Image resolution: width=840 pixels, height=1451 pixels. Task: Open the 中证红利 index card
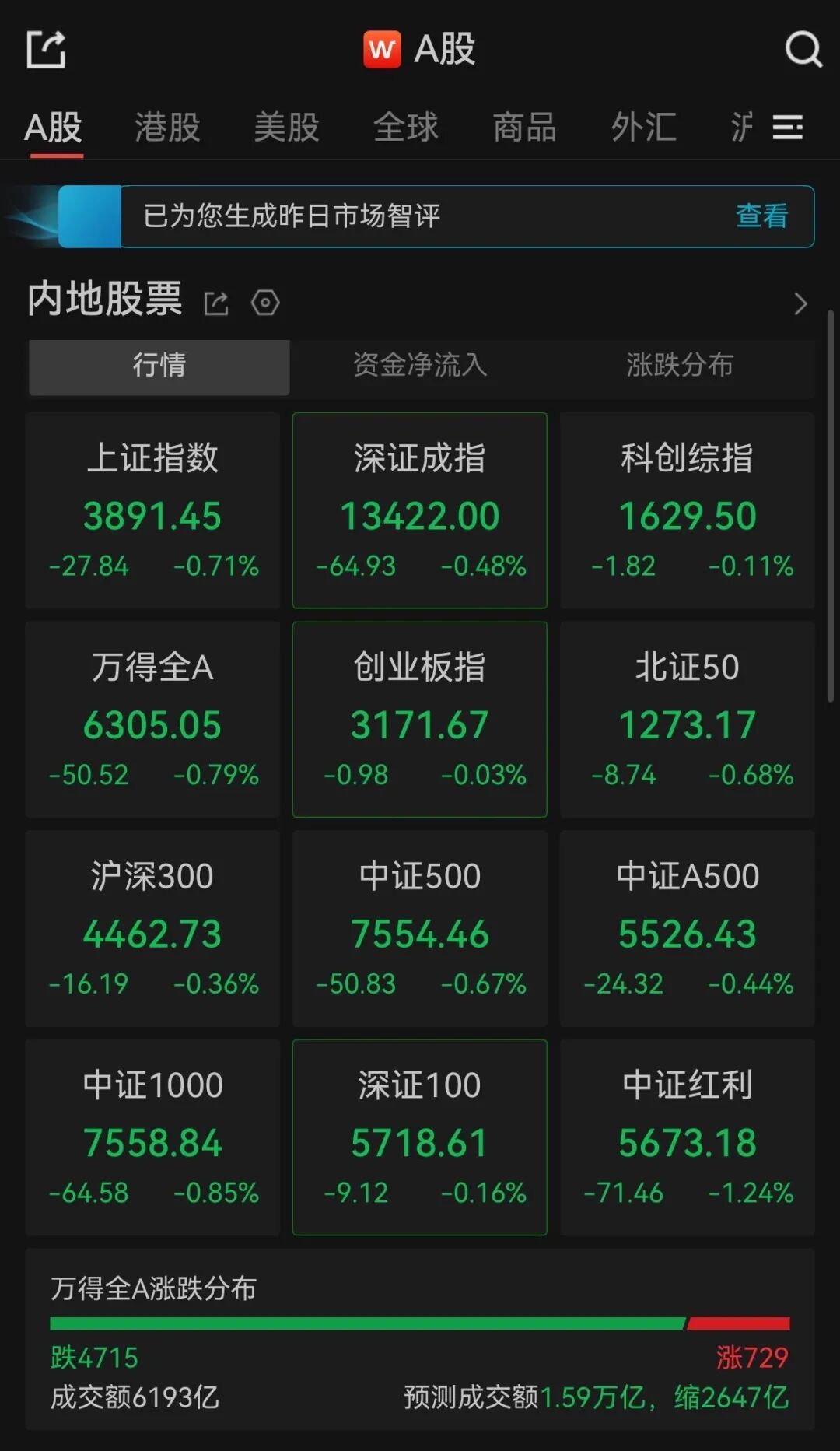click(x=688, y=1137)
